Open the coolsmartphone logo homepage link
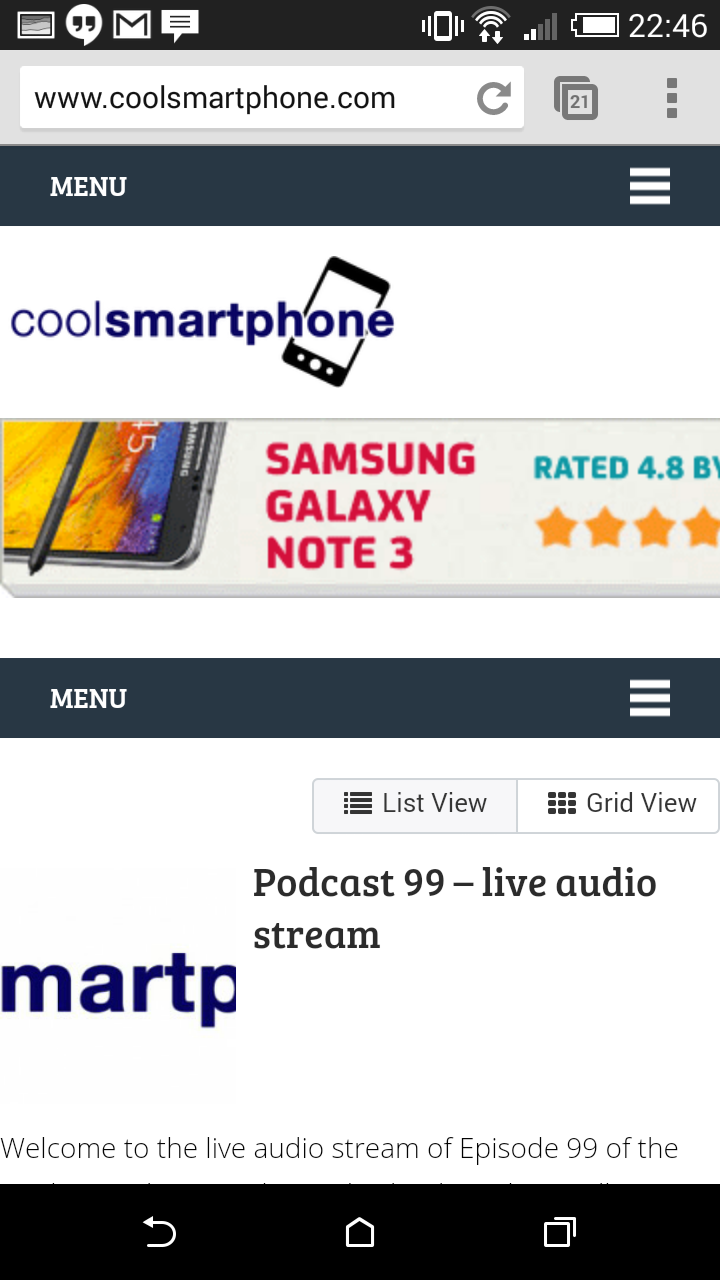The width and height of the screenshot is (720, 1280). [202, 321]
